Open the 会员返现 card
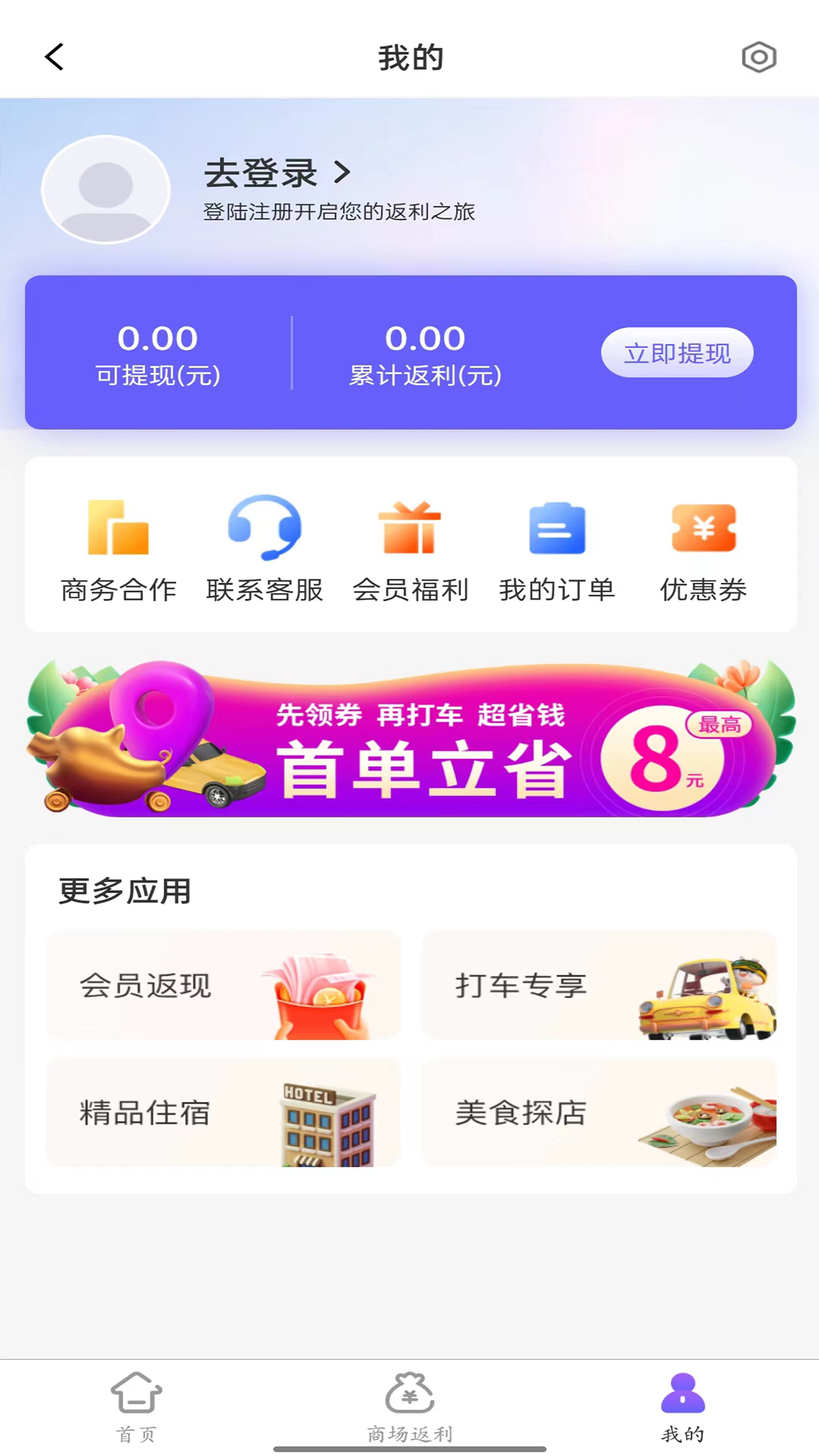 click(x=224, y=985)
